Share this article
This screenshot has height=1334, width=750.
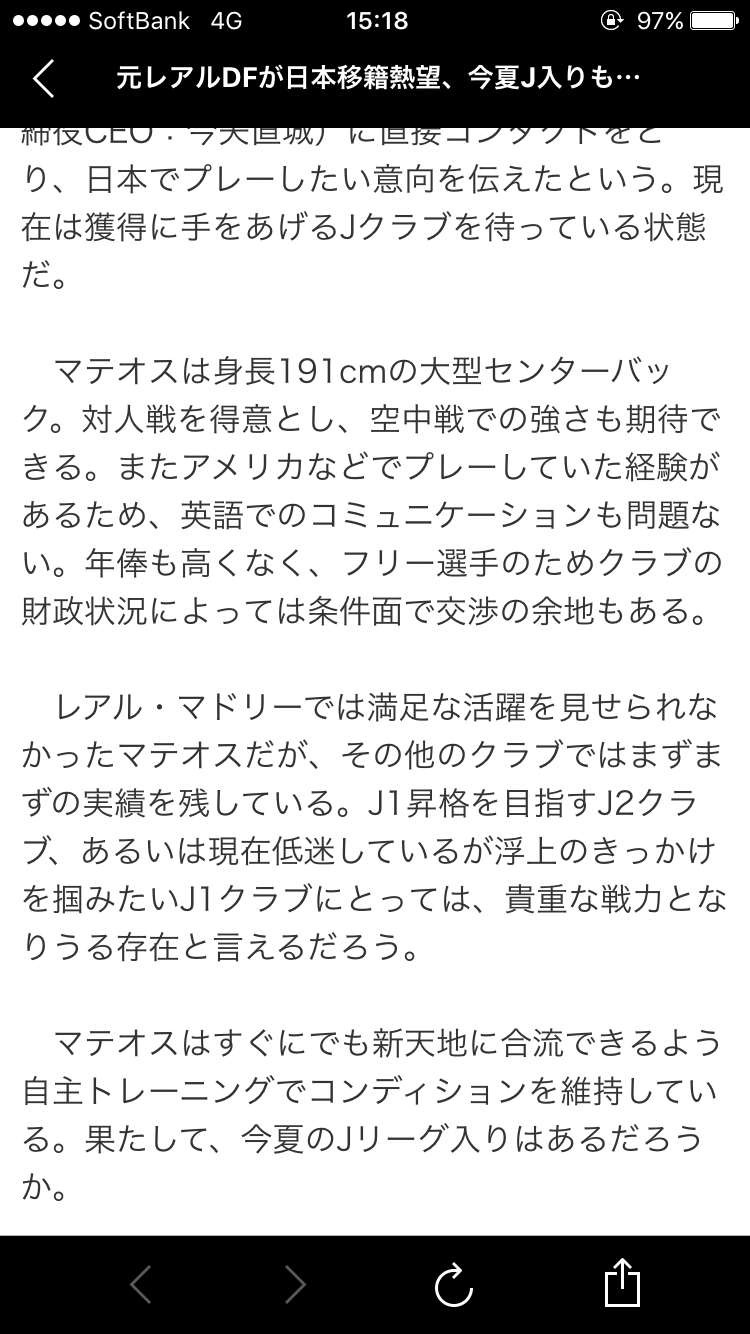pyautogui.click(x=622, y=1283)
